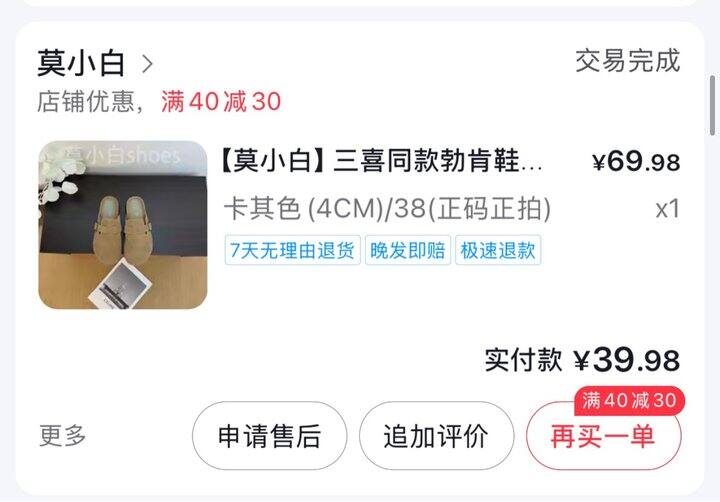Open the 三喜同款勃肯鞋 order details

[381, 162]
